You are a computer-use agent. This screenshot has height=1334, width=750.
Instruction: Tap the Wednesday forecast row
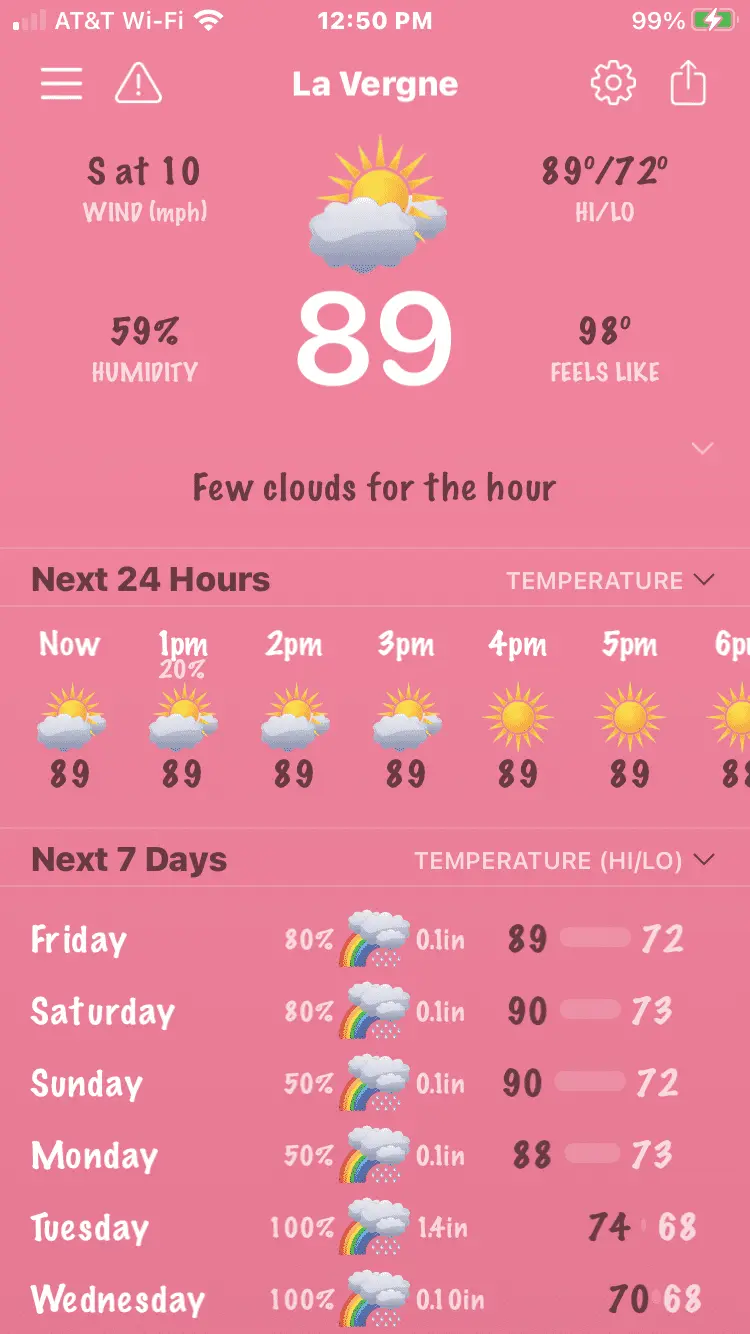[375, 1299]
